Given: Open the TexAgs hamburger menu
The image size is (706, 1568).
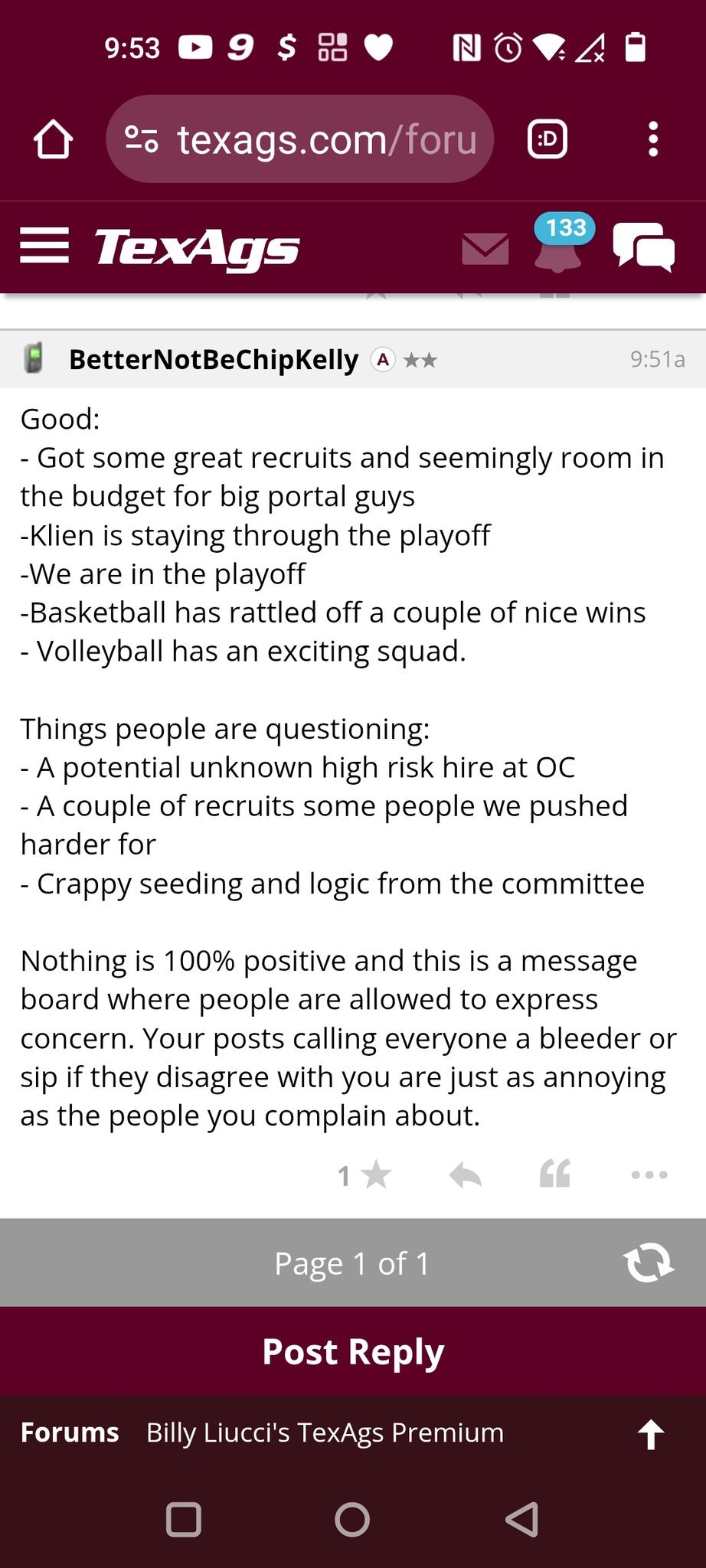Looking at the screenshot, I should (44, 246).
